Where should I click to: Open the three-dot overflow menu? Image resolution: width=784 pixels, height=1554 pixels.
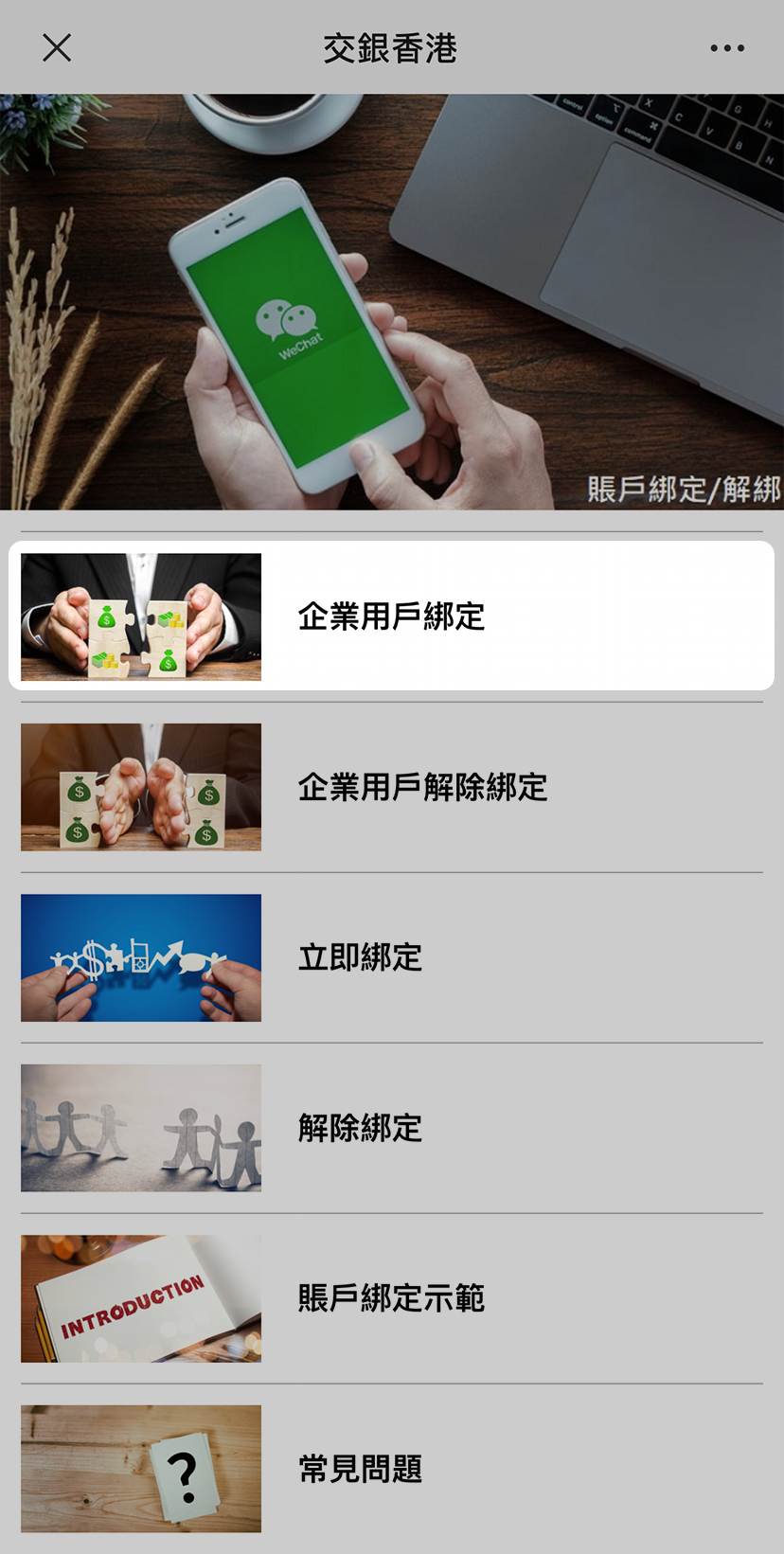(x=727, y=47)
